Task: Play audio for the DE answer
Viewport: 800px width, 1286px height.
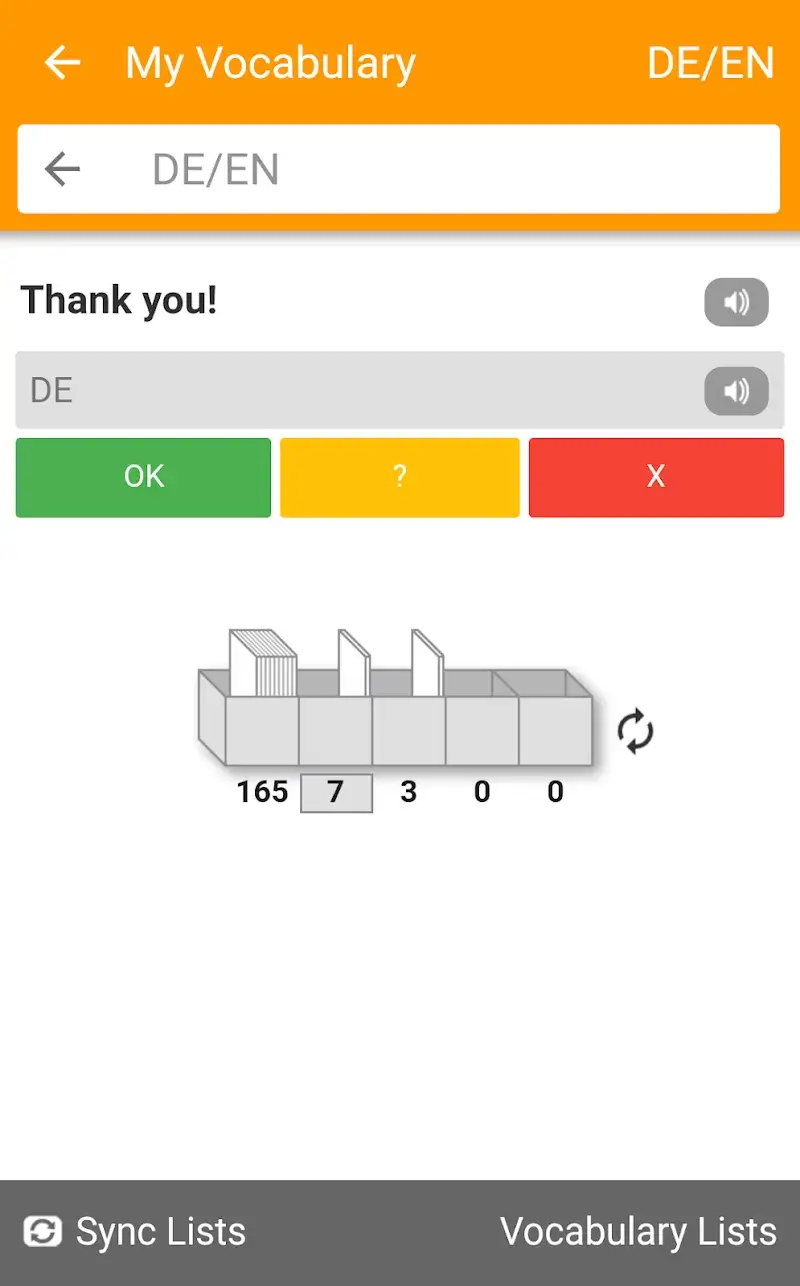Action: [x=736, y=391]
